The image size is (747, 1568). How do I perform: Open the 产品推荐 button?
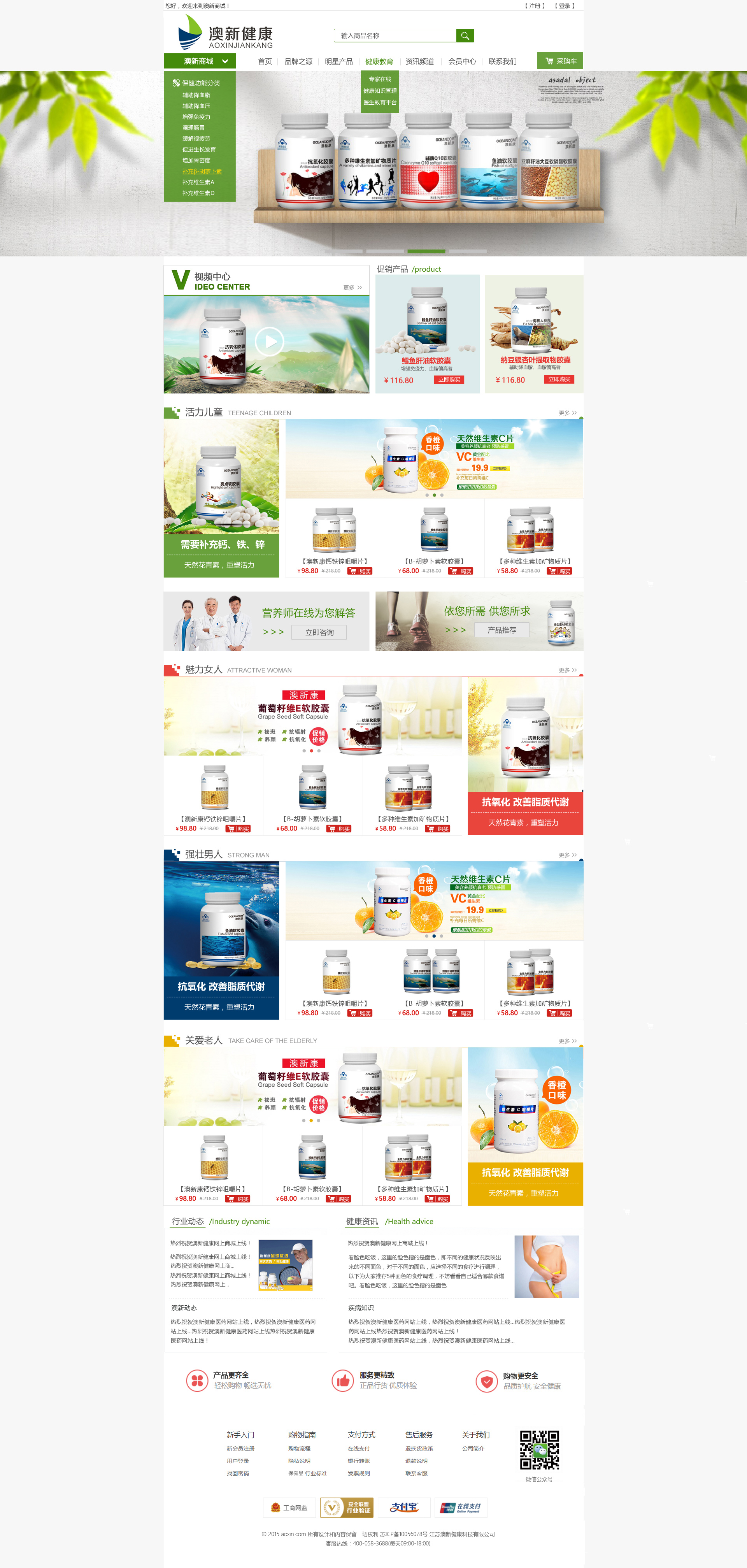(501, 630)
